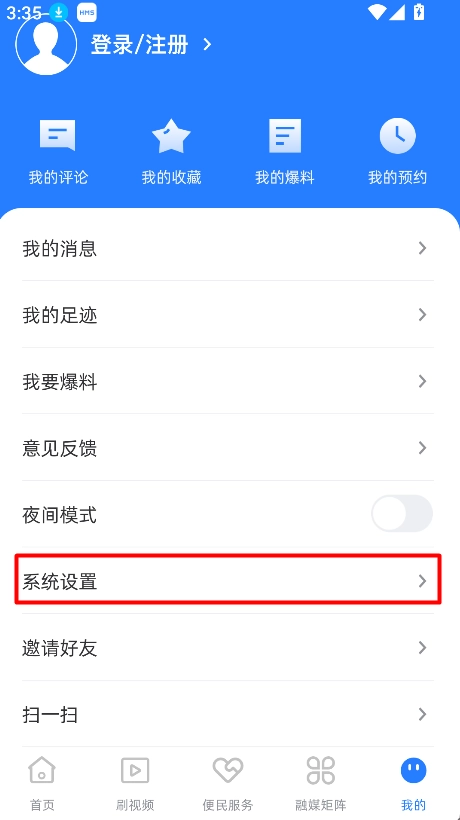Open 我的爆料 shortcut

(x=285, y=152)
